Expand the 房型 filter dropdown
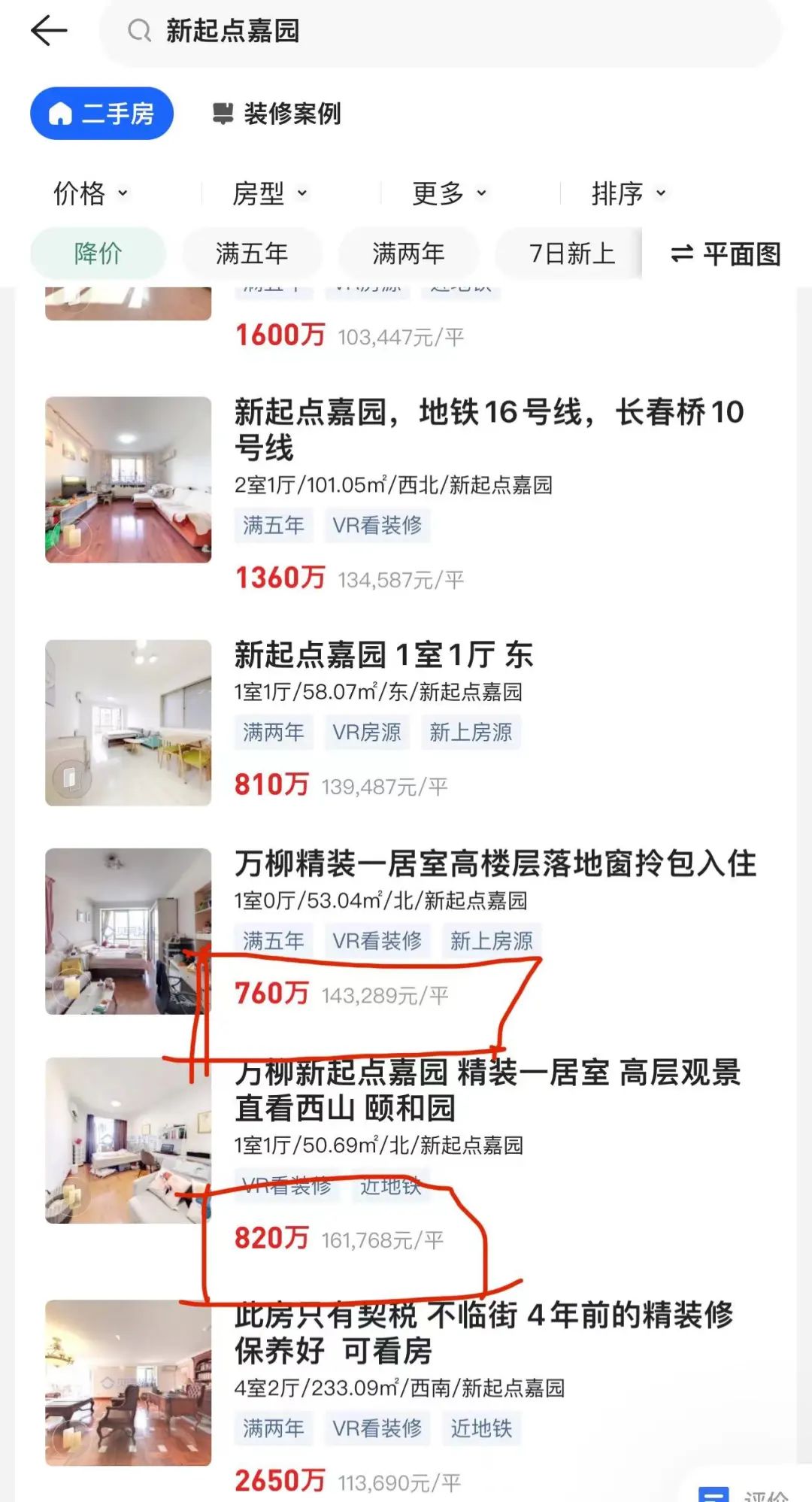 (x=269, y=193)
